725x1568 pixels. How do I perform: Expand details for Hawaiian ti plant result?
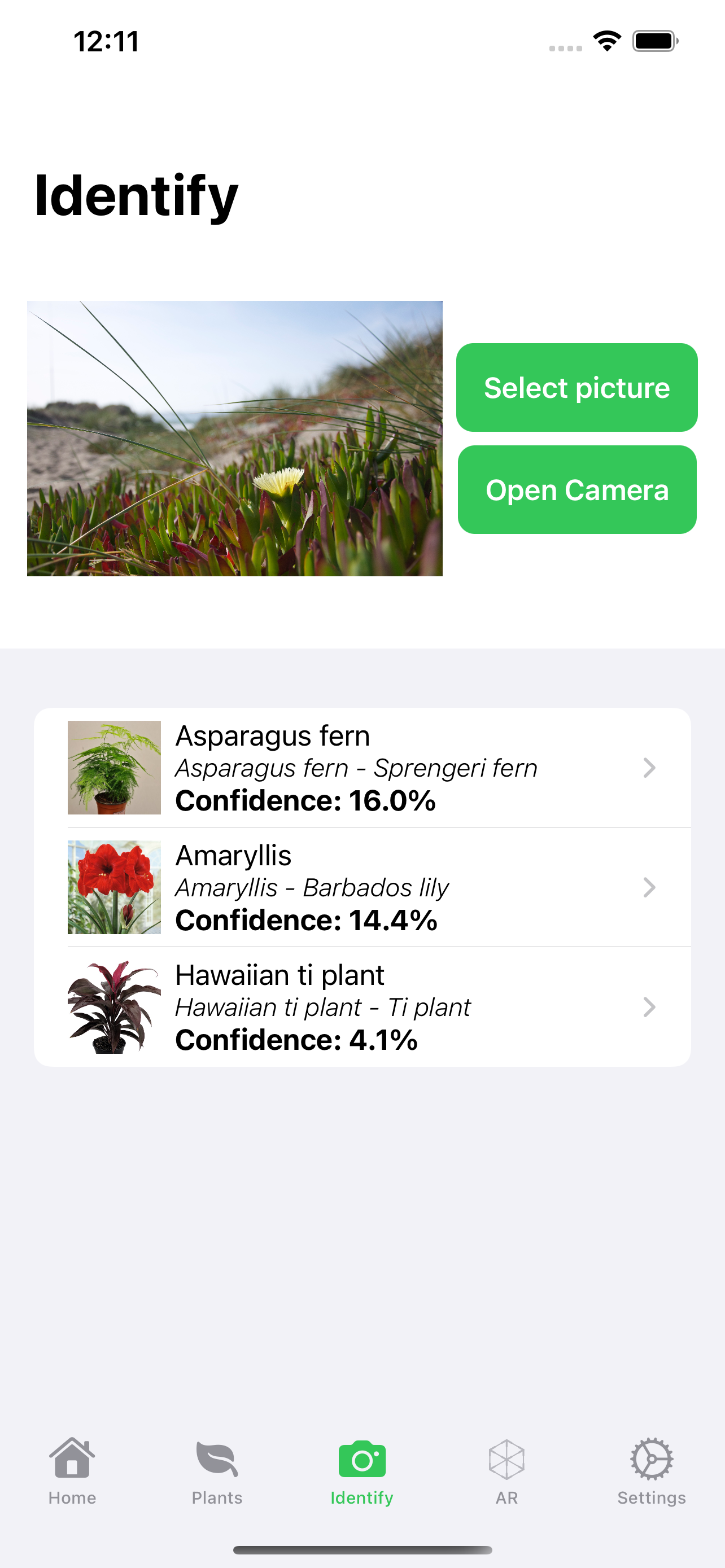pyautogui.click(x=650, y=1006)
